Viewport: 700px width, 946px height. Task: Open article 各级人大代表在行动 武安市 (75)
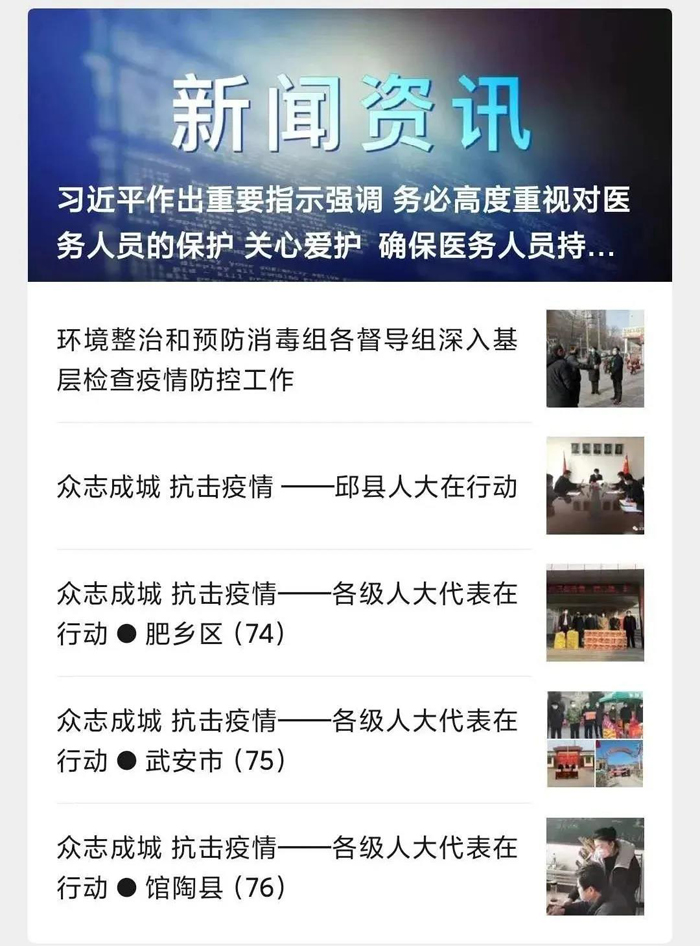[x=287, y=739]
